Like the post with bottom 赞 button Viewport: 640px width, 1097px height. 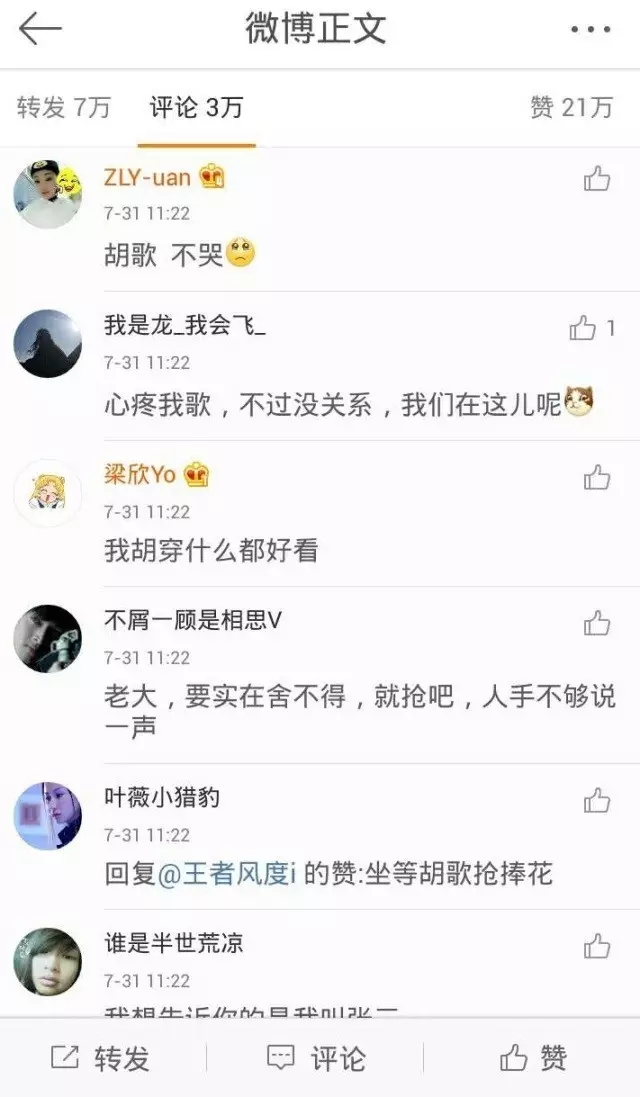(x=533, y=1058)
